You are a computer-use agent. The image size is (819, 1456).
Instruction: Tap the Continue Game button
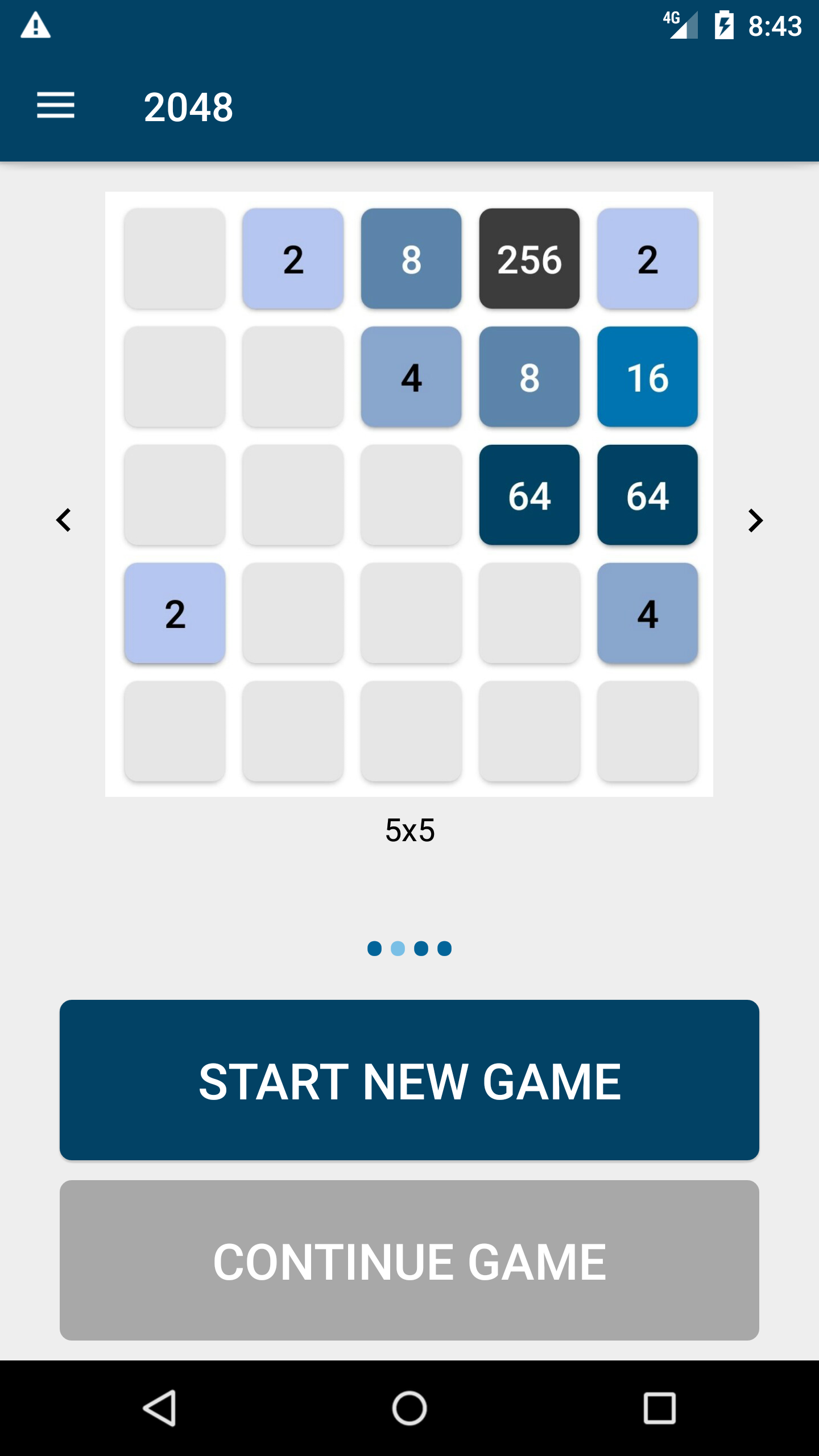point(409,1260)
